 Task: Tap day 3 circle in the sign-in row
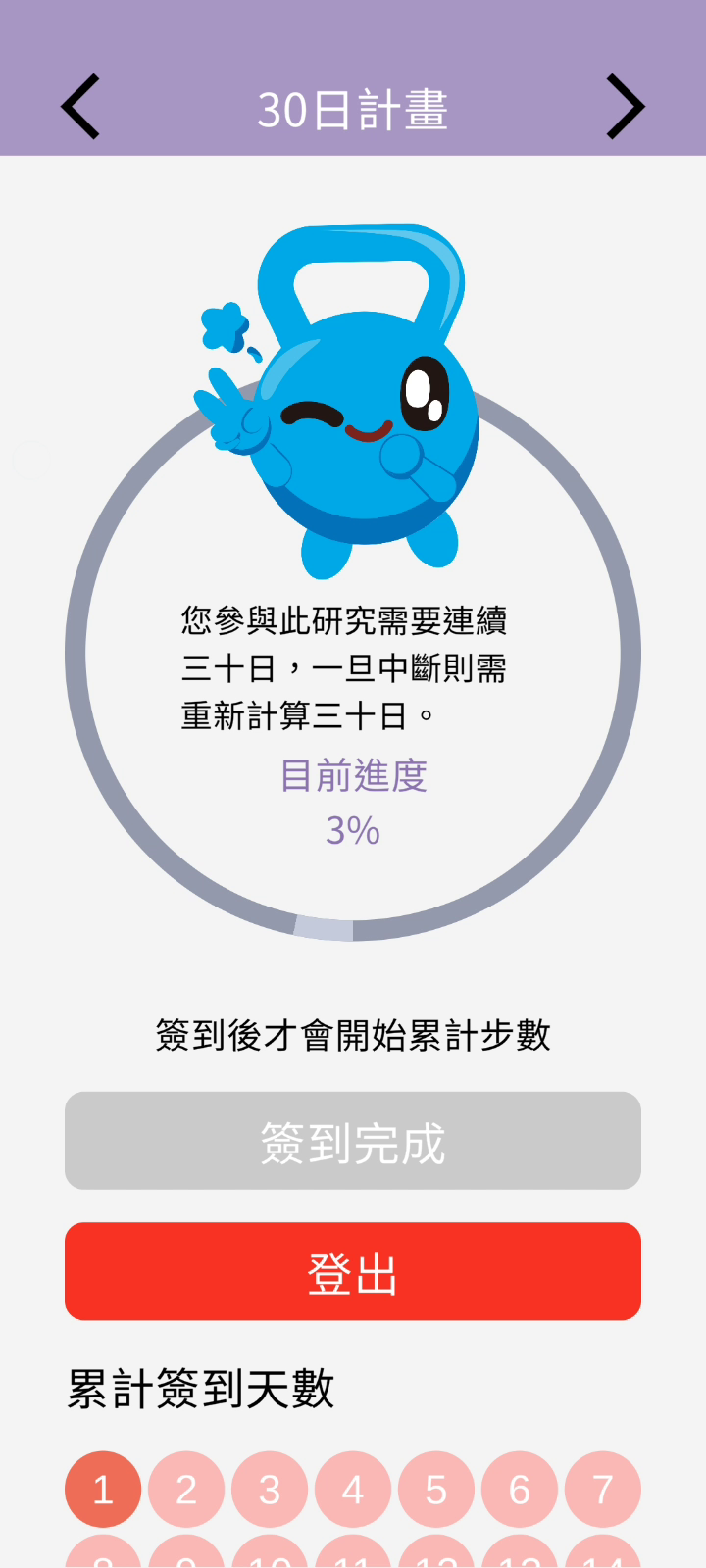(269, 1489)
